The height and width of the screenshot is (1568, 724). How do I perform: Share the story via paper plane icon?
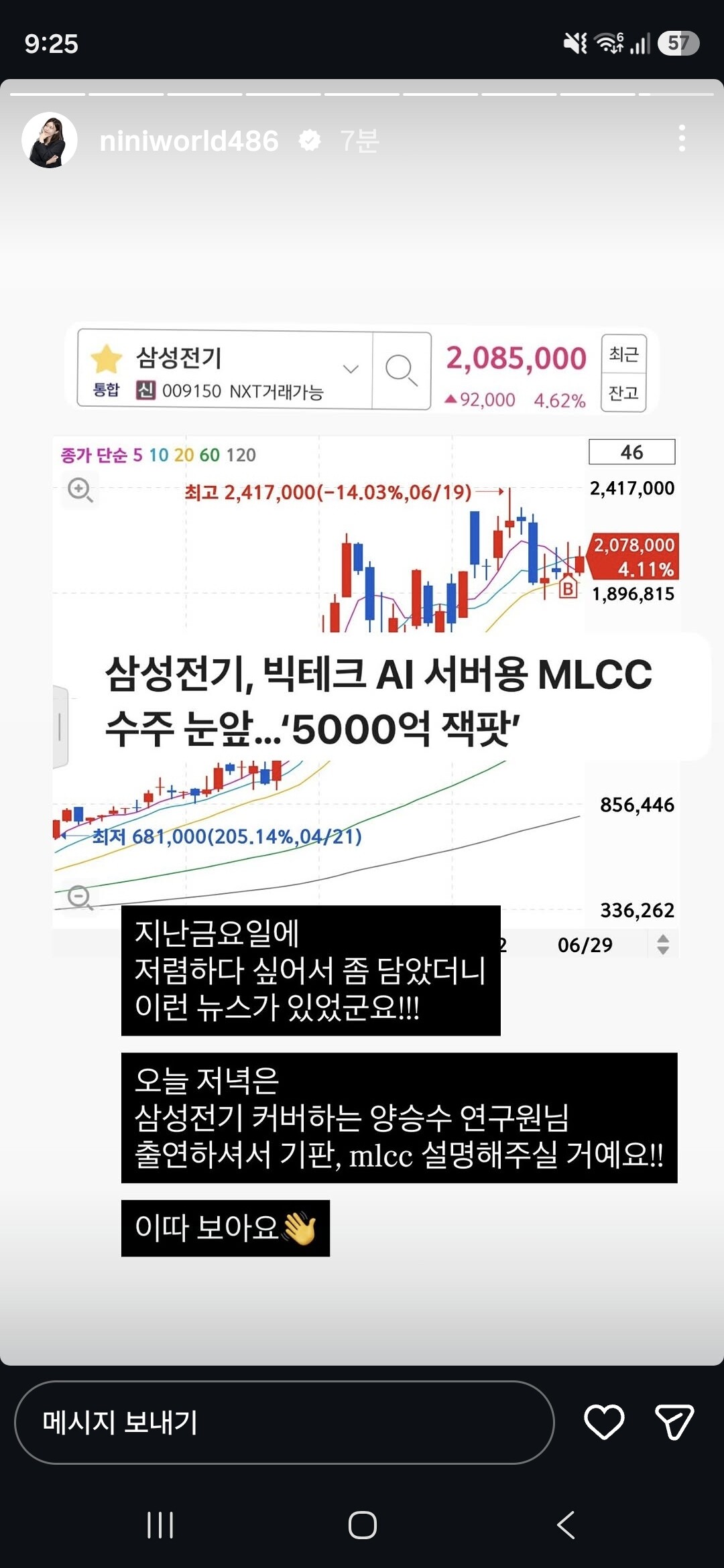(x=674, y=1422)
